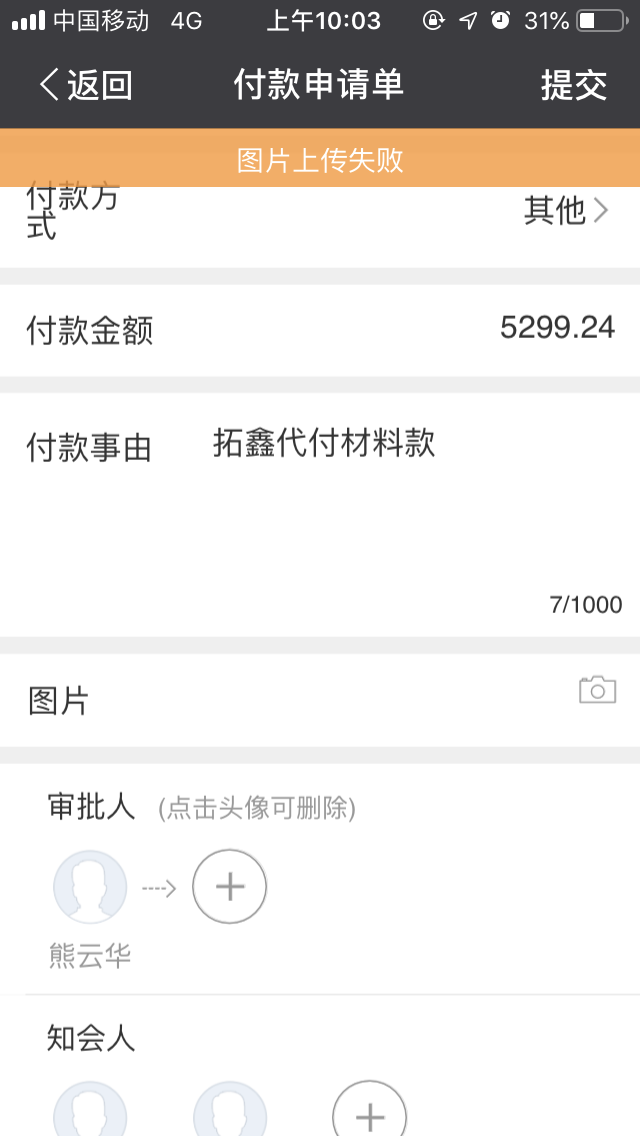Add another approver under 审批人
Screen dimensions: 640x1136
pyautogui.click(x=230, y=887)
